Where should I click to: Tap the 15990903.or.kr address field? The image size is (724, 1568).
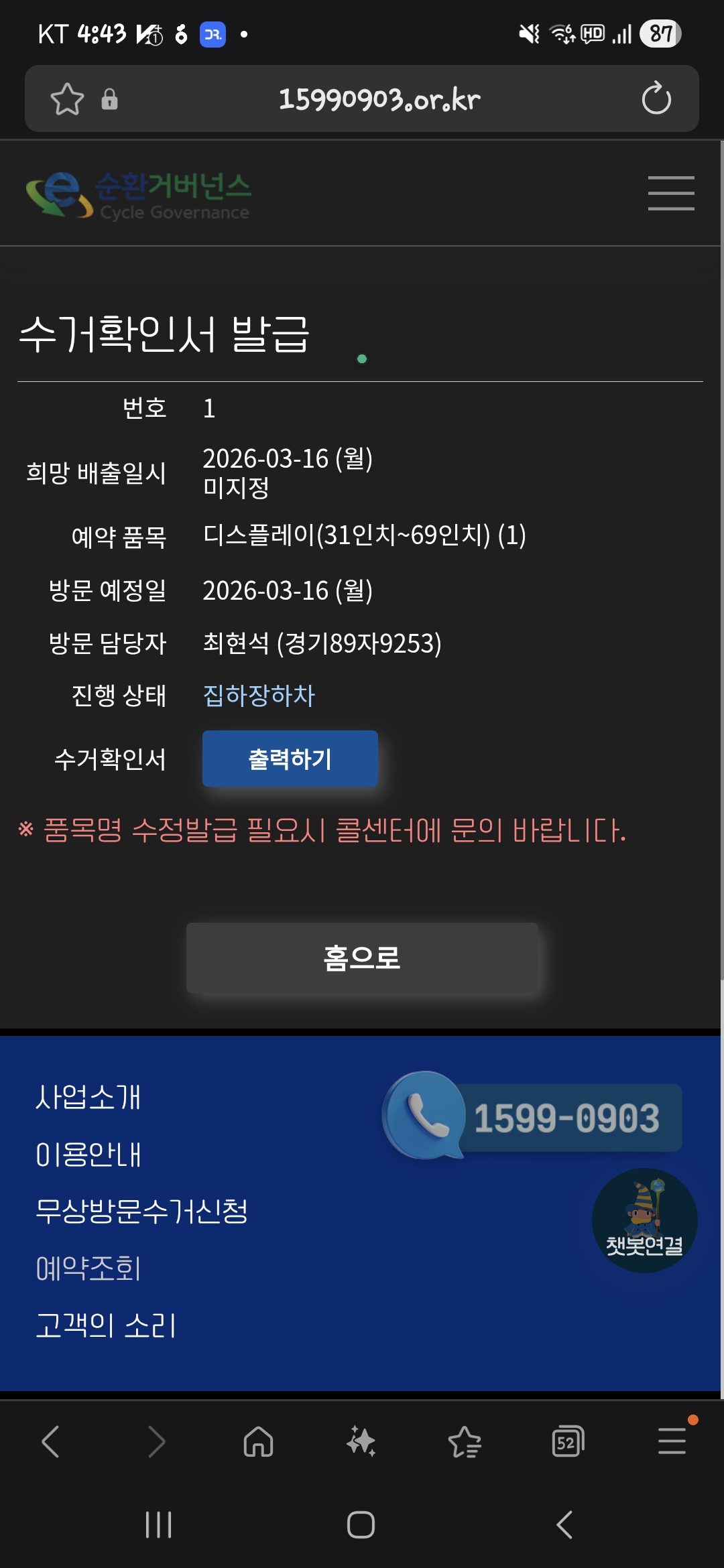[379, 99]
